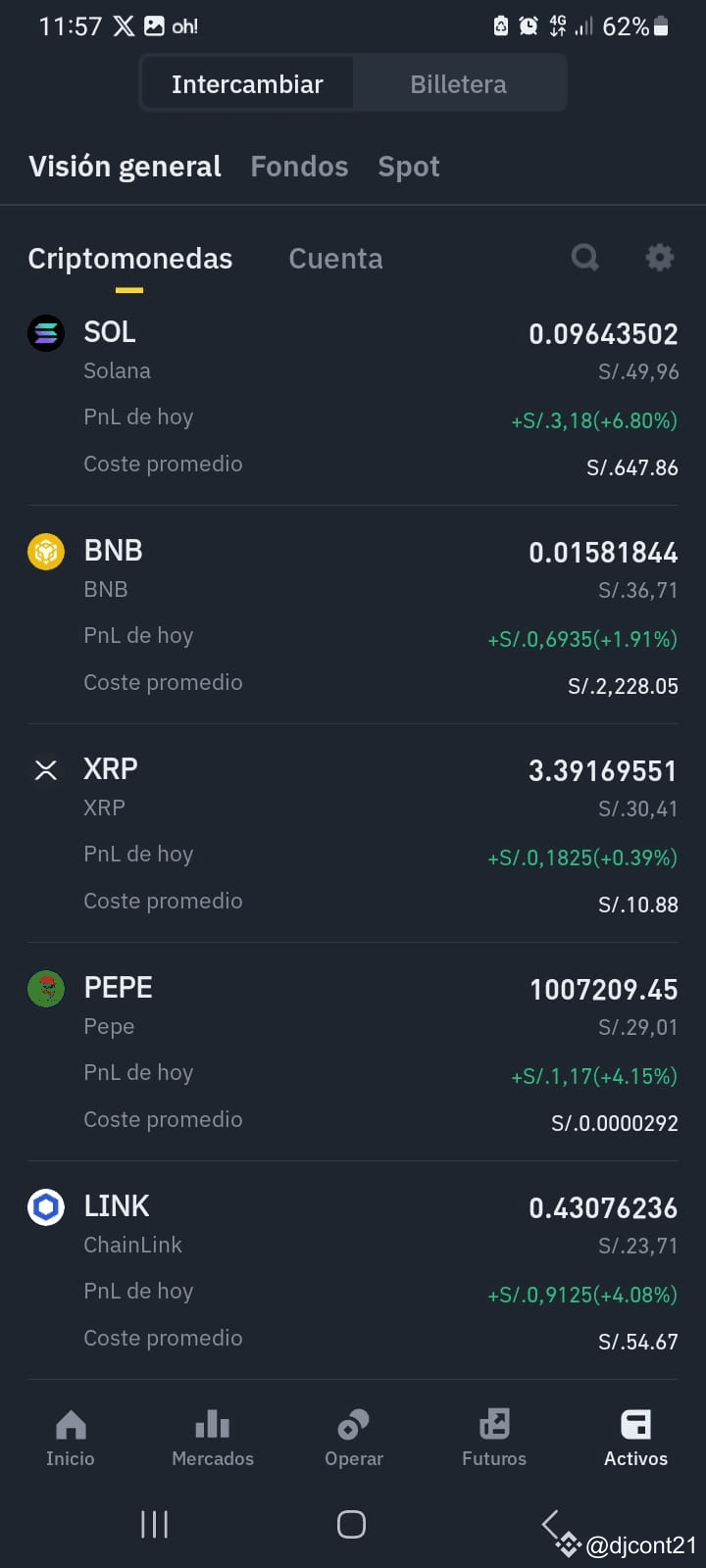Switch to the Spot tab

(x=409, y=167)
